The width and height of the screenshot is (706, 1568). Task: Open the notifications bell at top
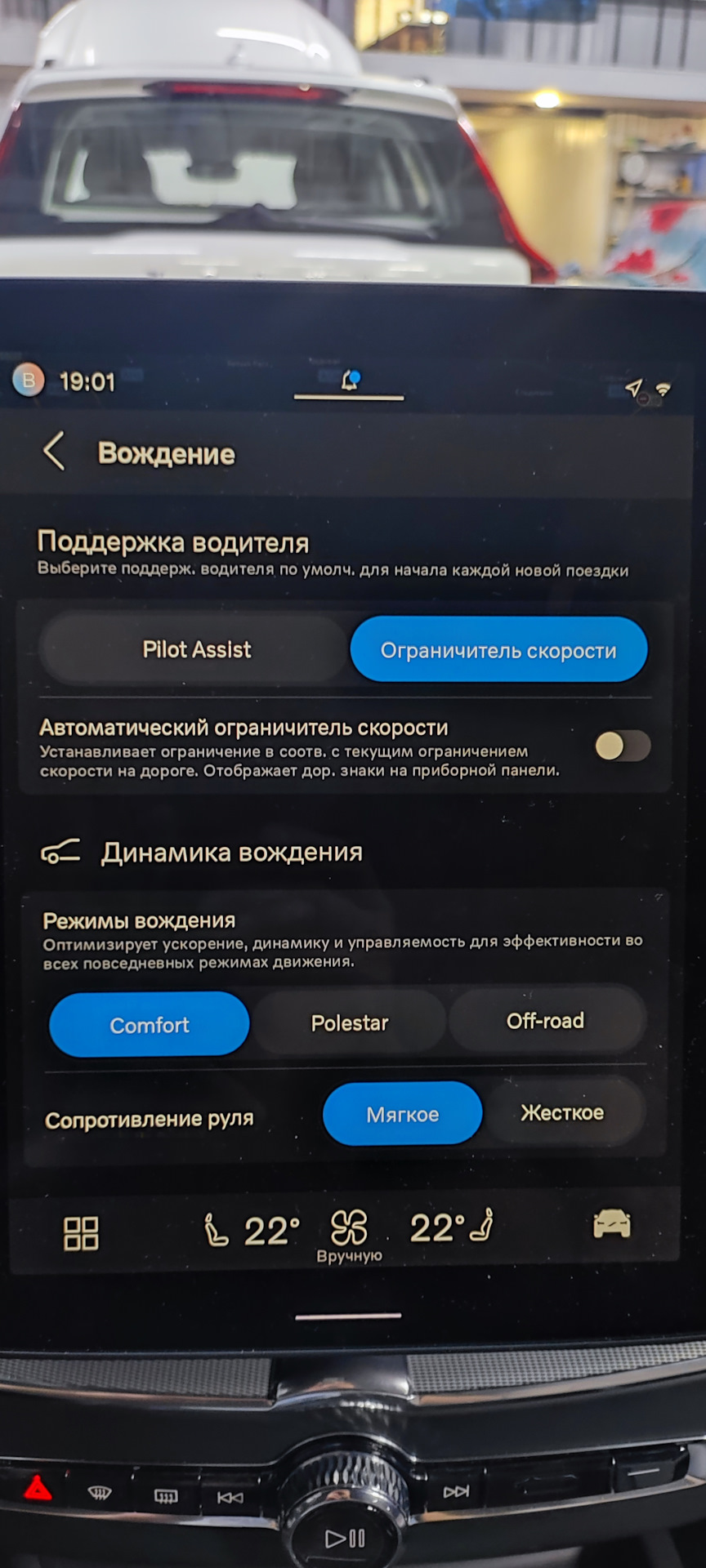click(350, 381)
